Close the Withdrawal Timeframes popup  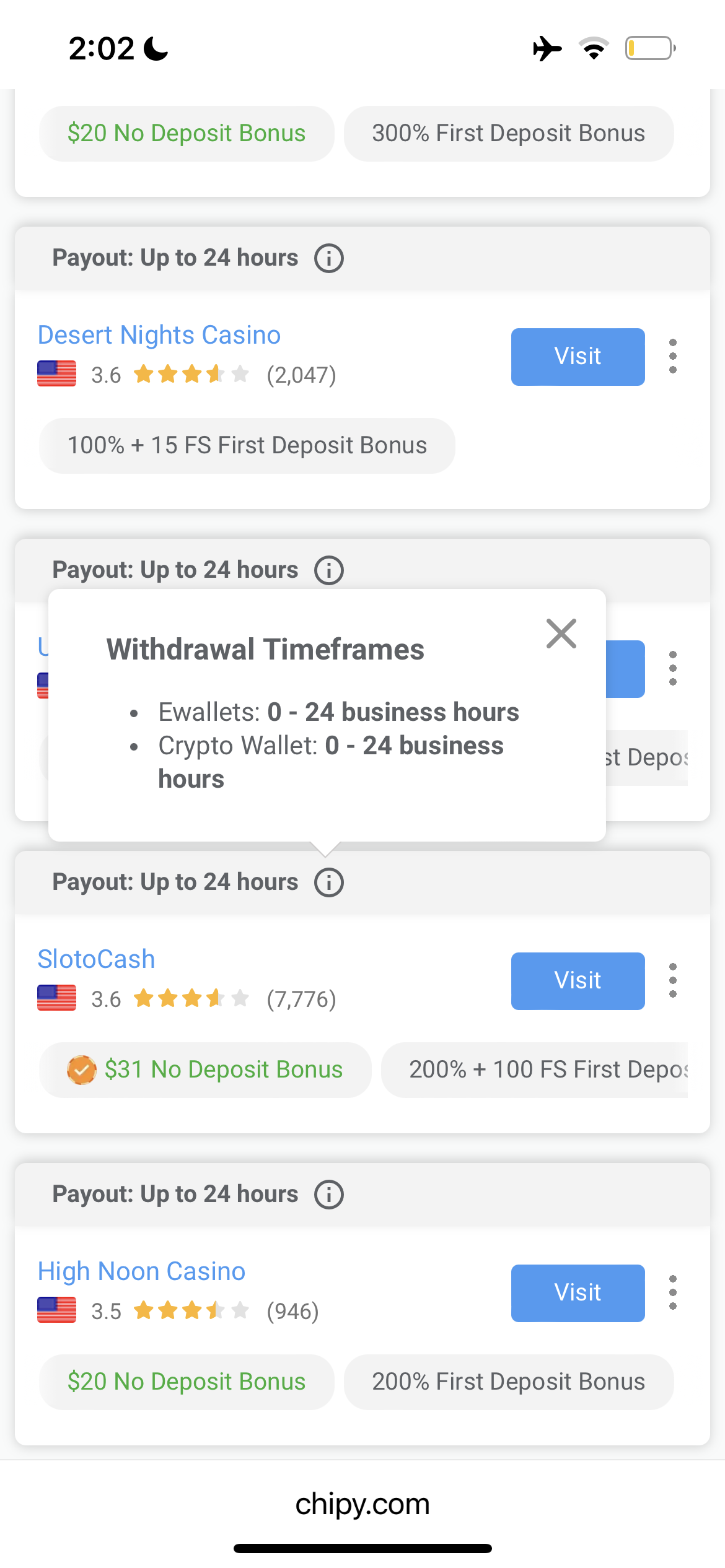coord(561,634)
